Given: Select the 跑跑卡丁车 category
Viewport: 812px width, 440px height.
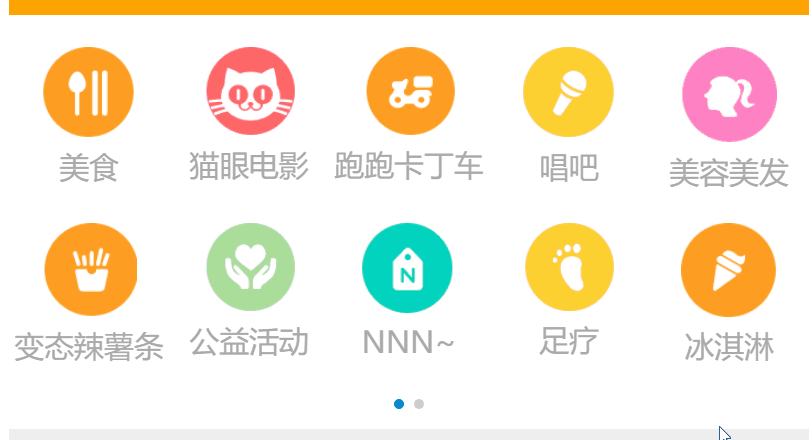Looking at the screenshot, I should (x=411, y=93).
